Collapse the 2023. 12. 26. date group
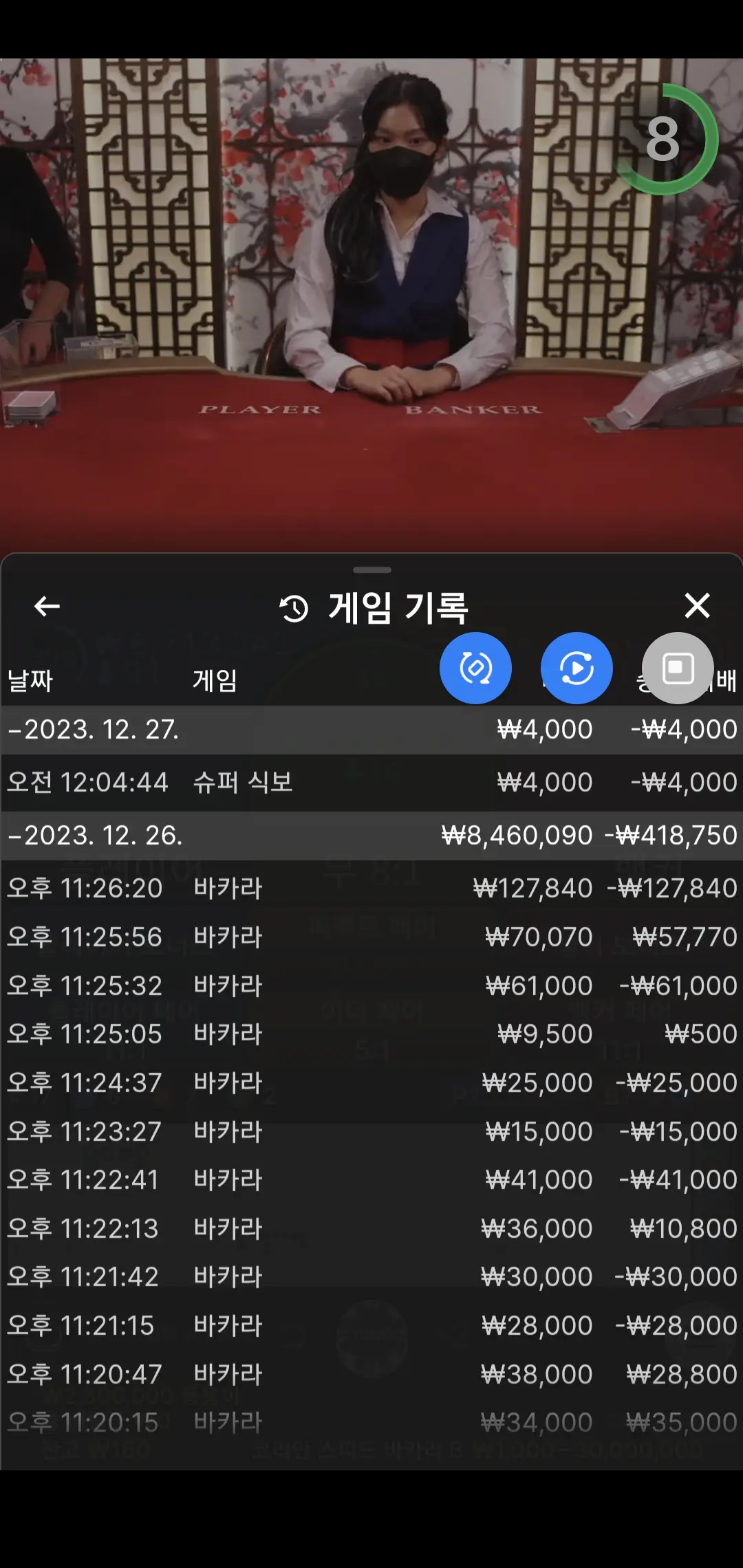This screenshot has width=743, height=1568. tap(371, 836)
